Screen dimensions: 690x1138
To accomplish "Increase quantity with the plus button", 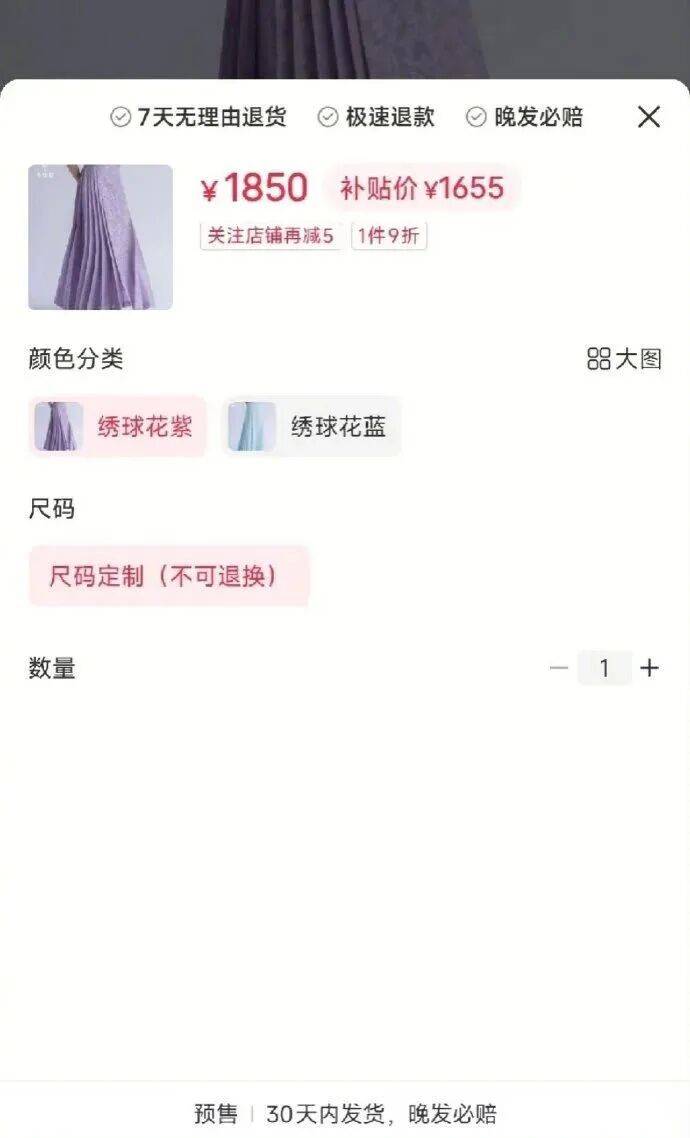I will (650, 668).
